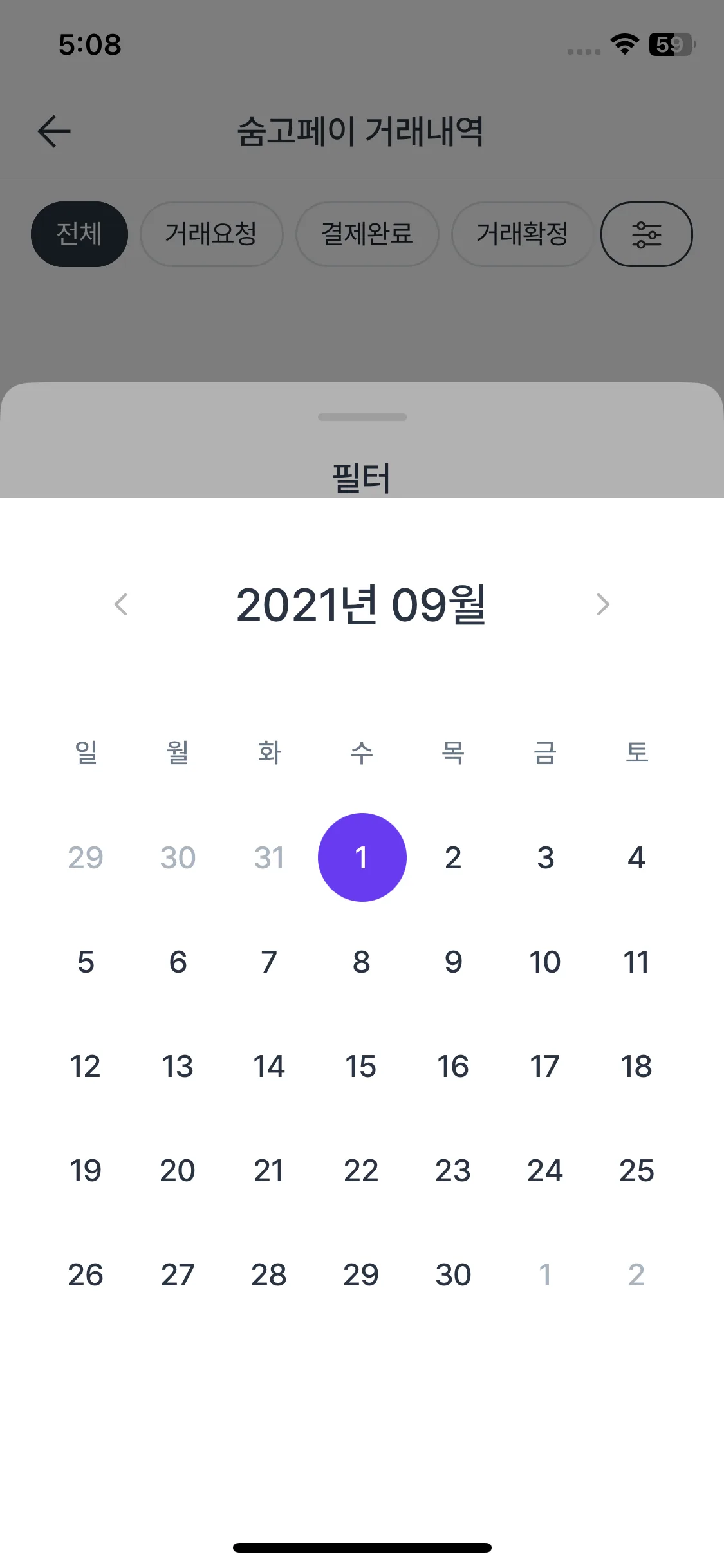Enable the 거래요청 filter

212,234
